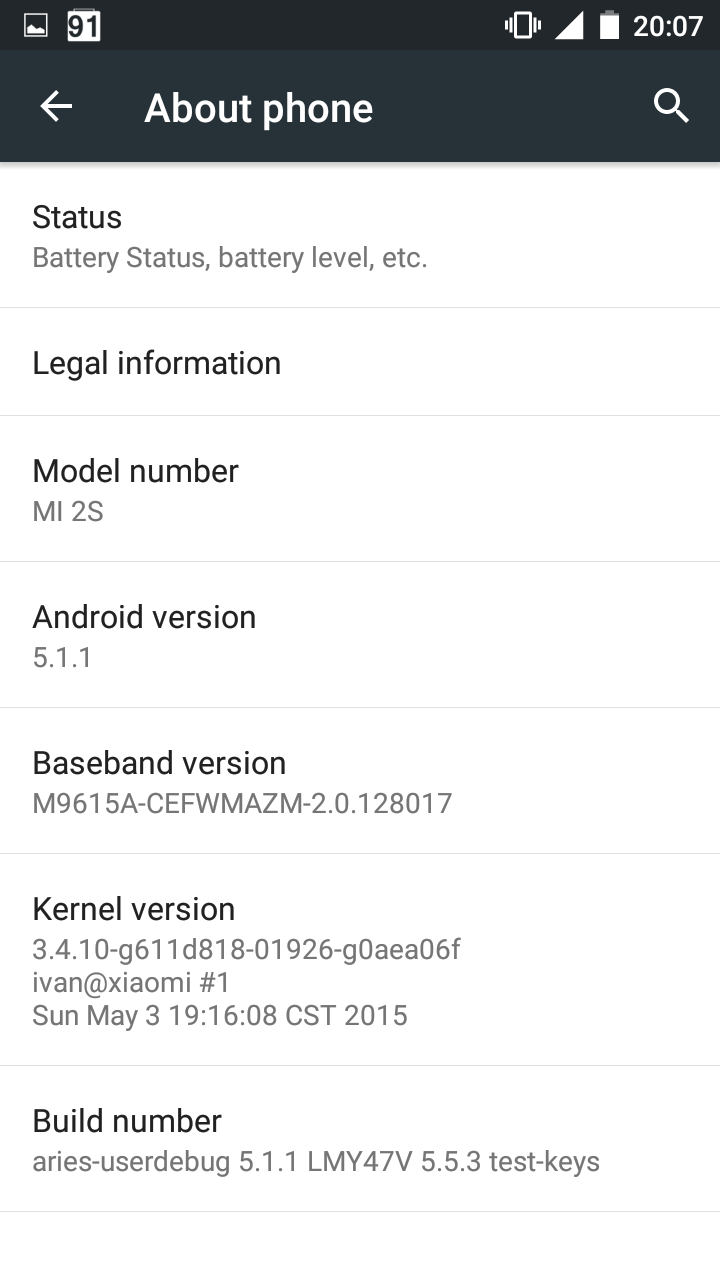This screenshot has width=720, height=1280.
Task: Open Legal information
Action: coord(360,362)
